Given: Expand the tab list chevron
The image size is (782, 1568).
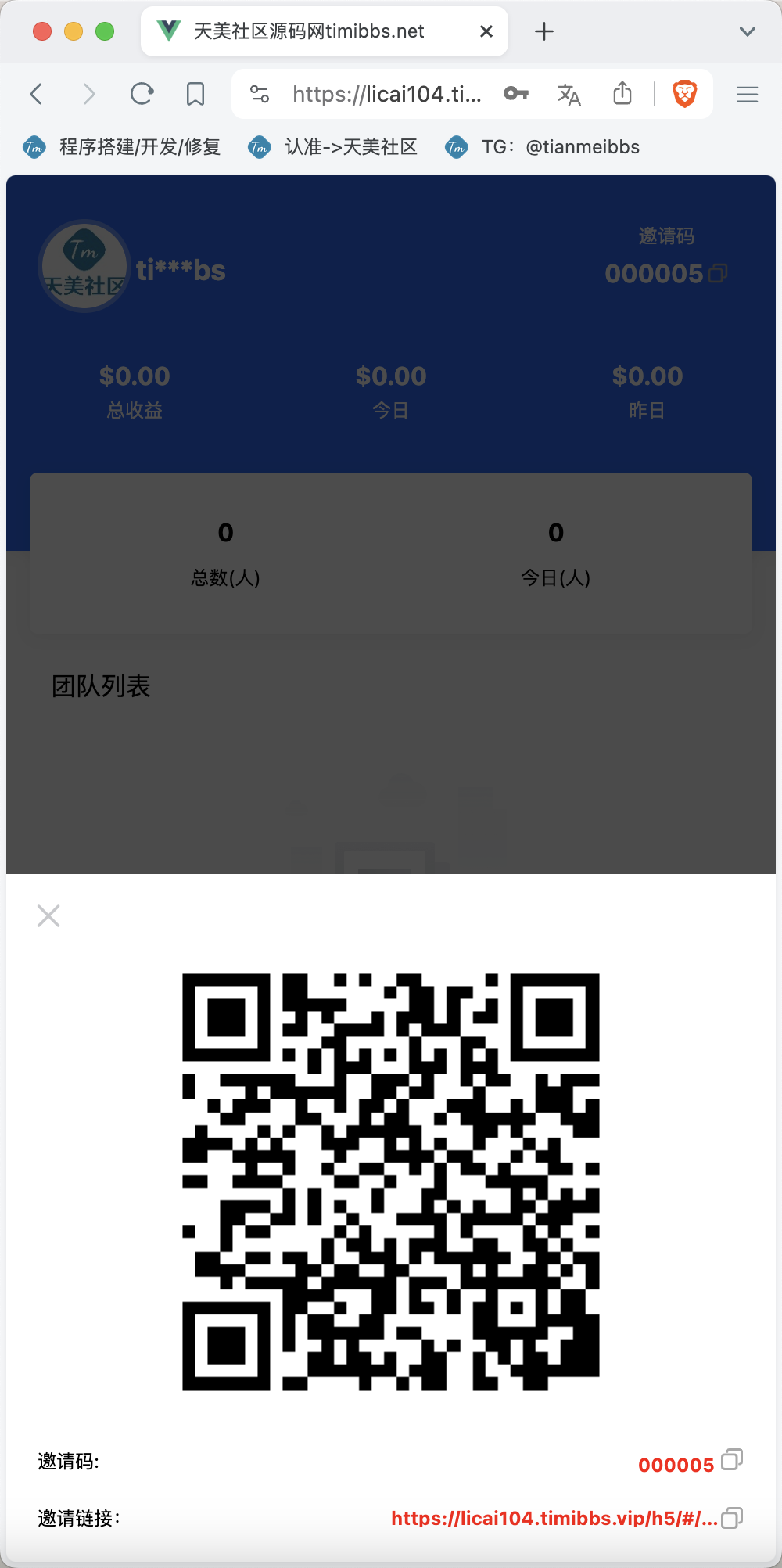Looking at the screenshot, I should pos(748,31).
